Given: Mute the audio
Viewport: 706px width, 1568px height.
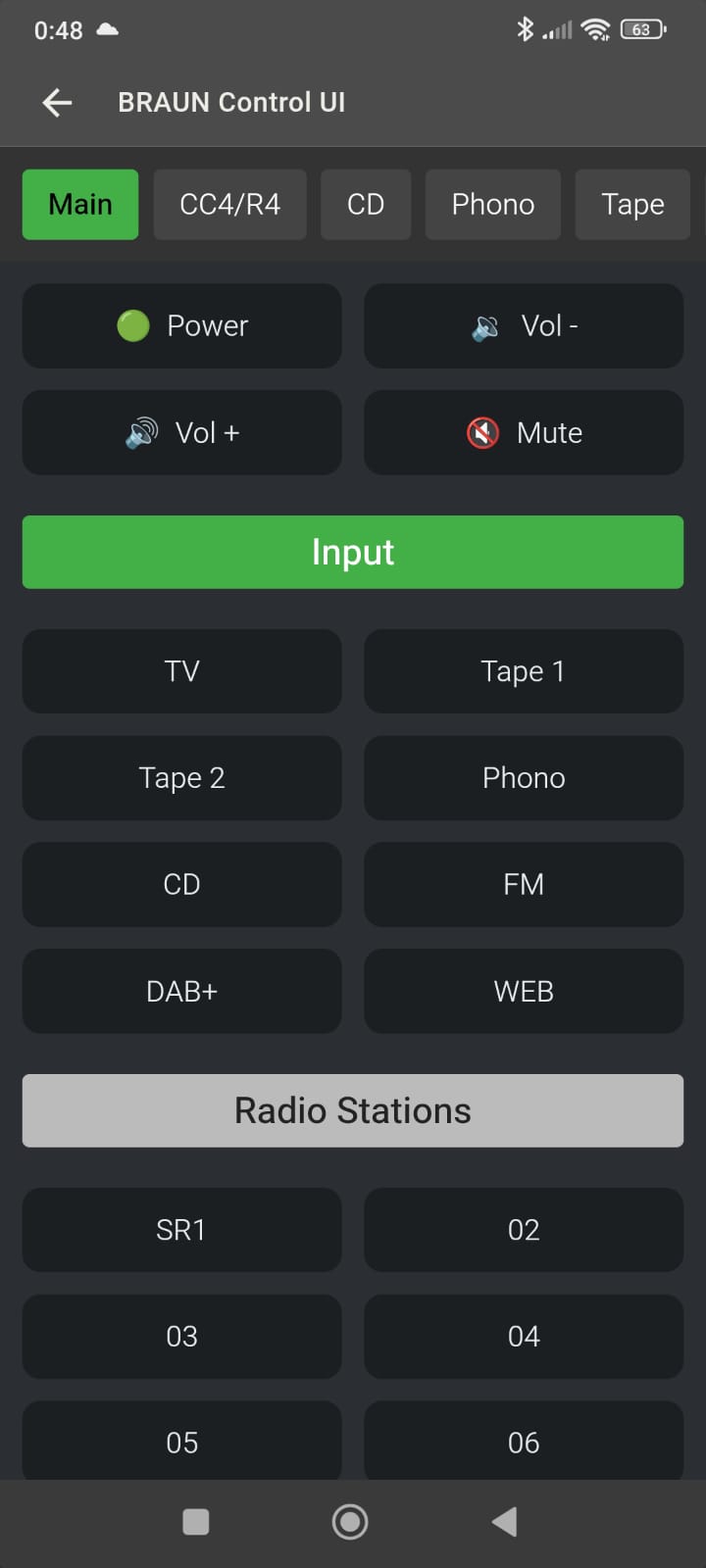Looking at the screenshot, I should click(x=524, y=432).
